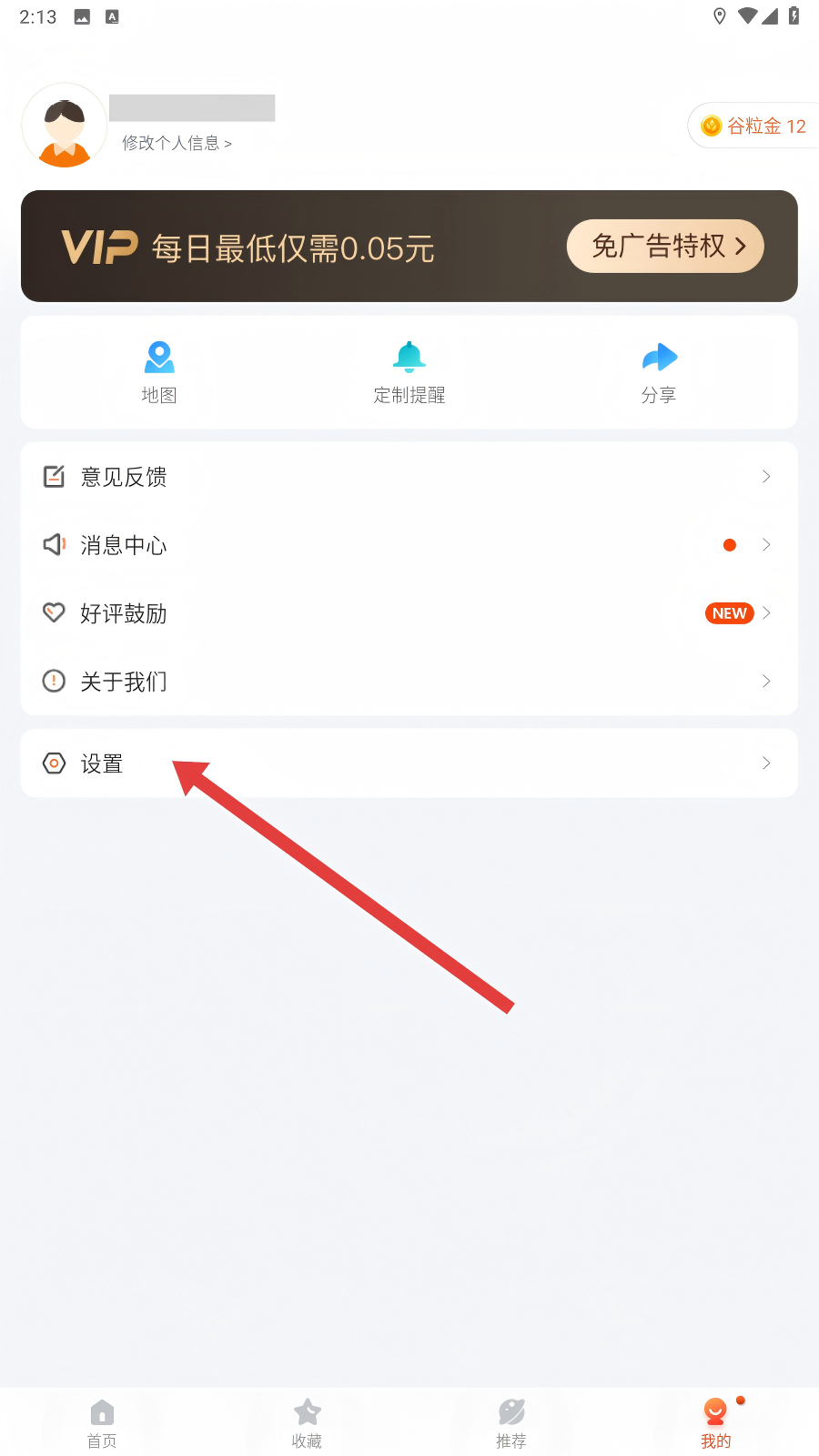Viewport: 819px width, 1456px height.
Task: Open 好评鼓励 rating row
Action: (x=409, y=613)
